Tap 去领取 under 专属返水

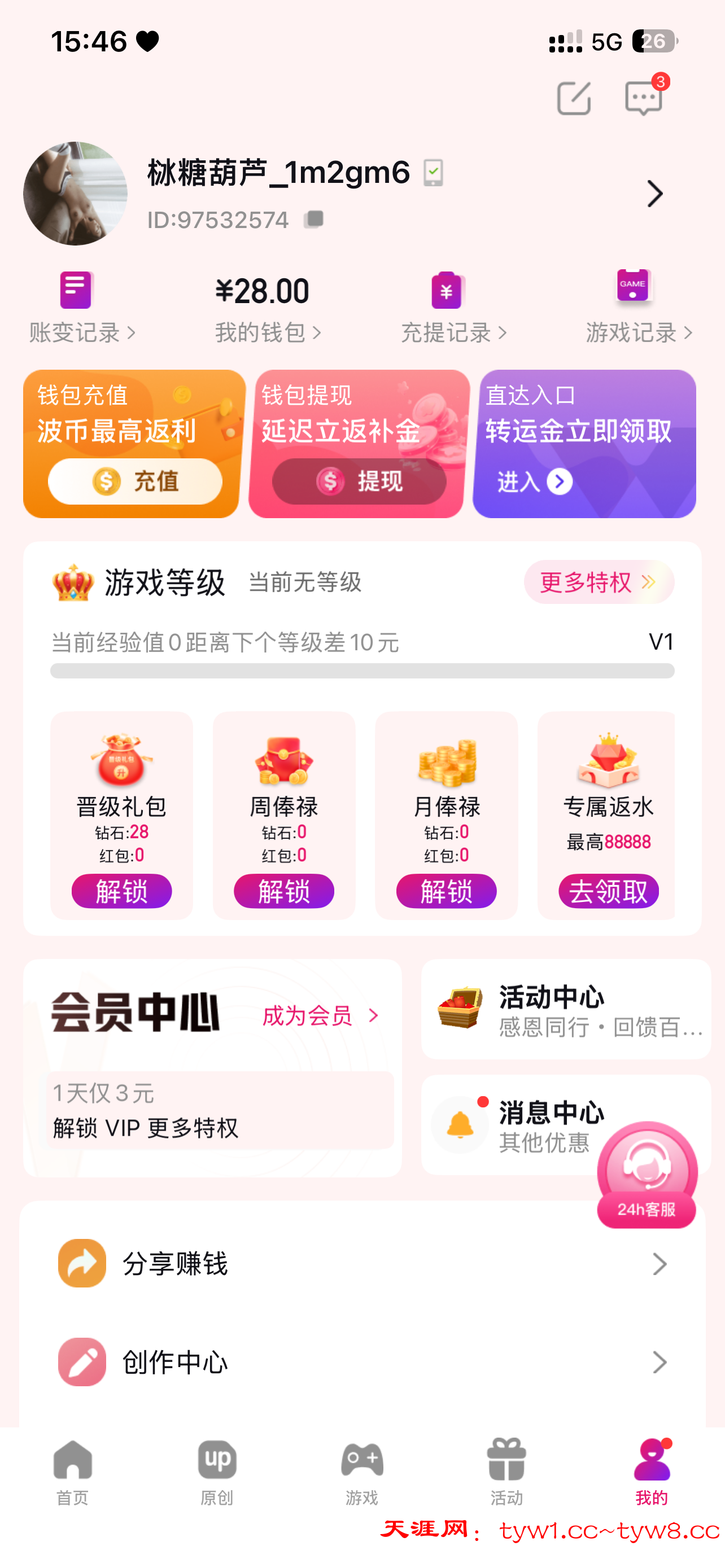click(x=608, y=891)
